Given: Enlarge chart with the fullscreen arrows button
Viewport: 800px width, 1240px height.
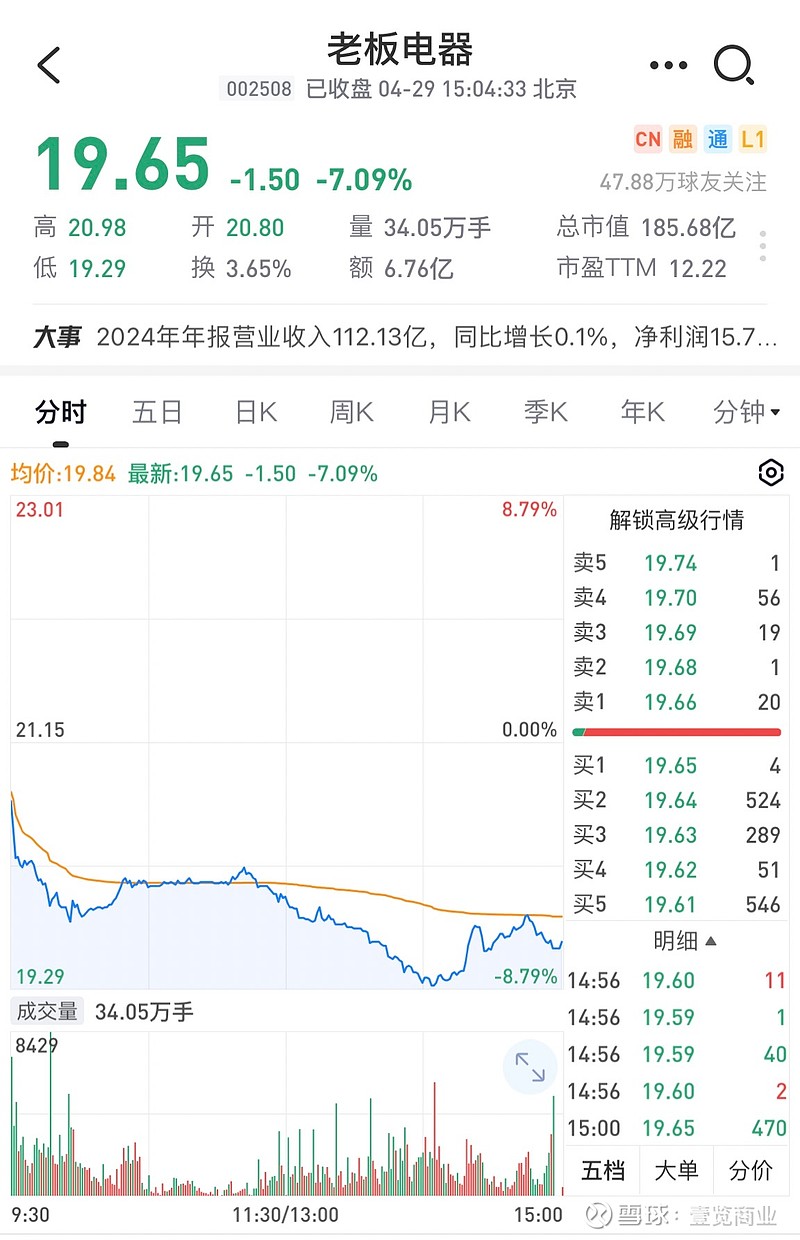Looking at the screenshot, I should pyautogui.click(x=530, y=1067).
